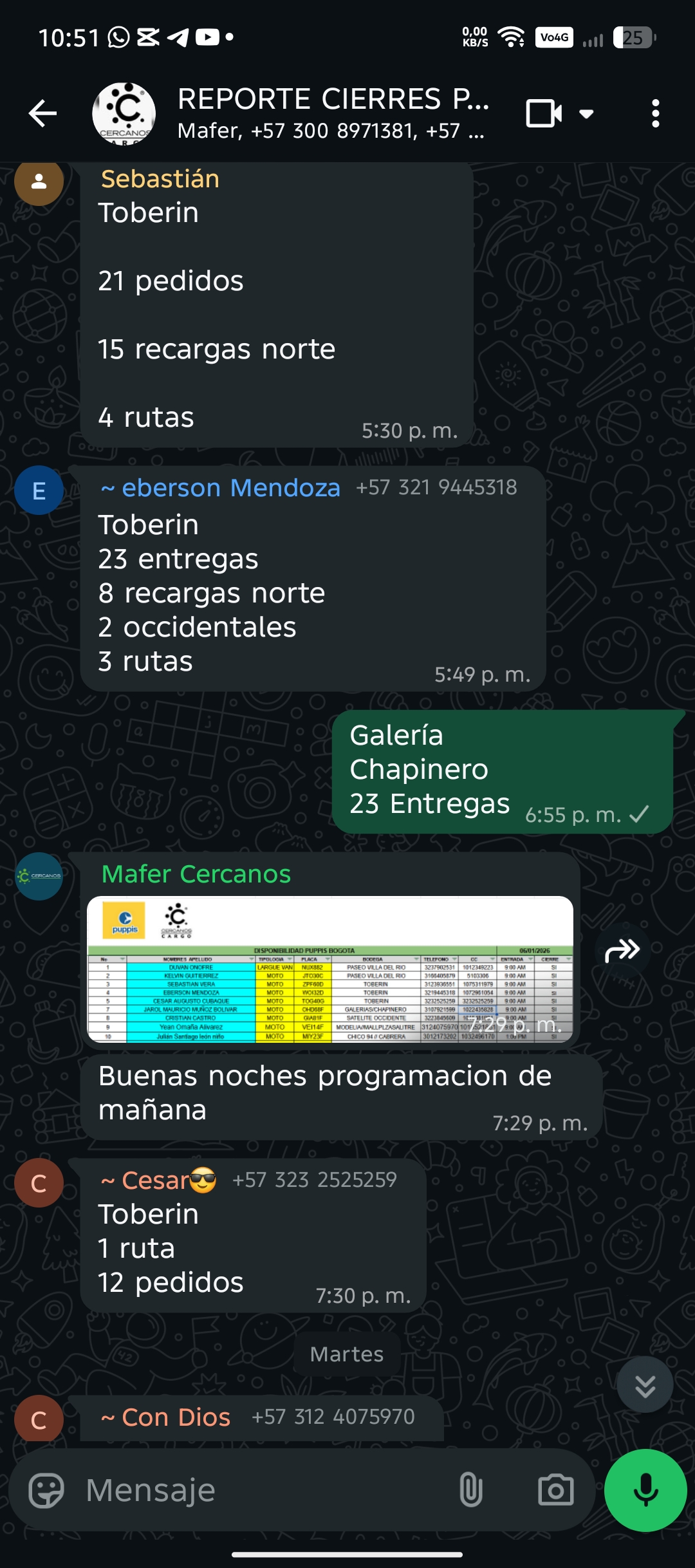Forward Mafer Cercanos' image

click(x=622, y=950)
